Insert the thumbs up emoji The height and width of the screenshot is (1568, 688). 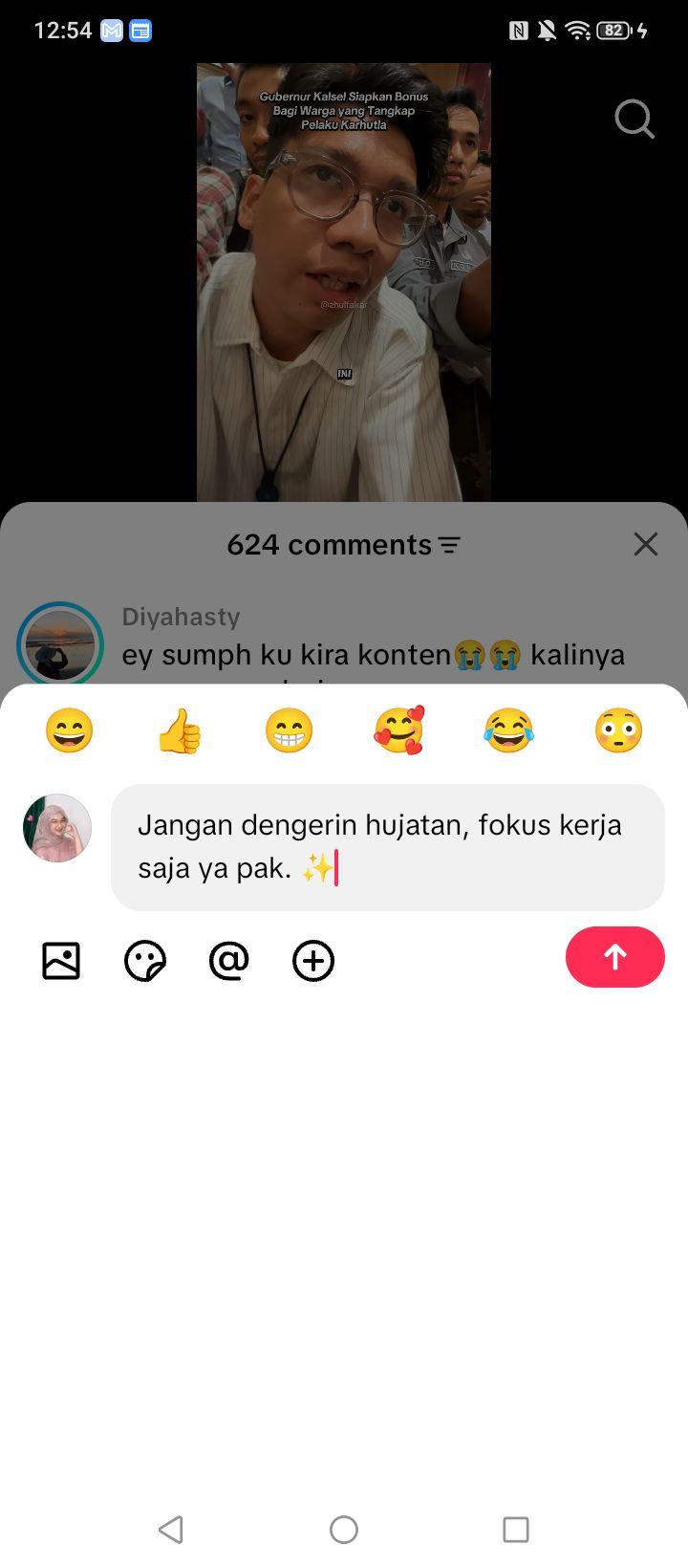(180, 730)
